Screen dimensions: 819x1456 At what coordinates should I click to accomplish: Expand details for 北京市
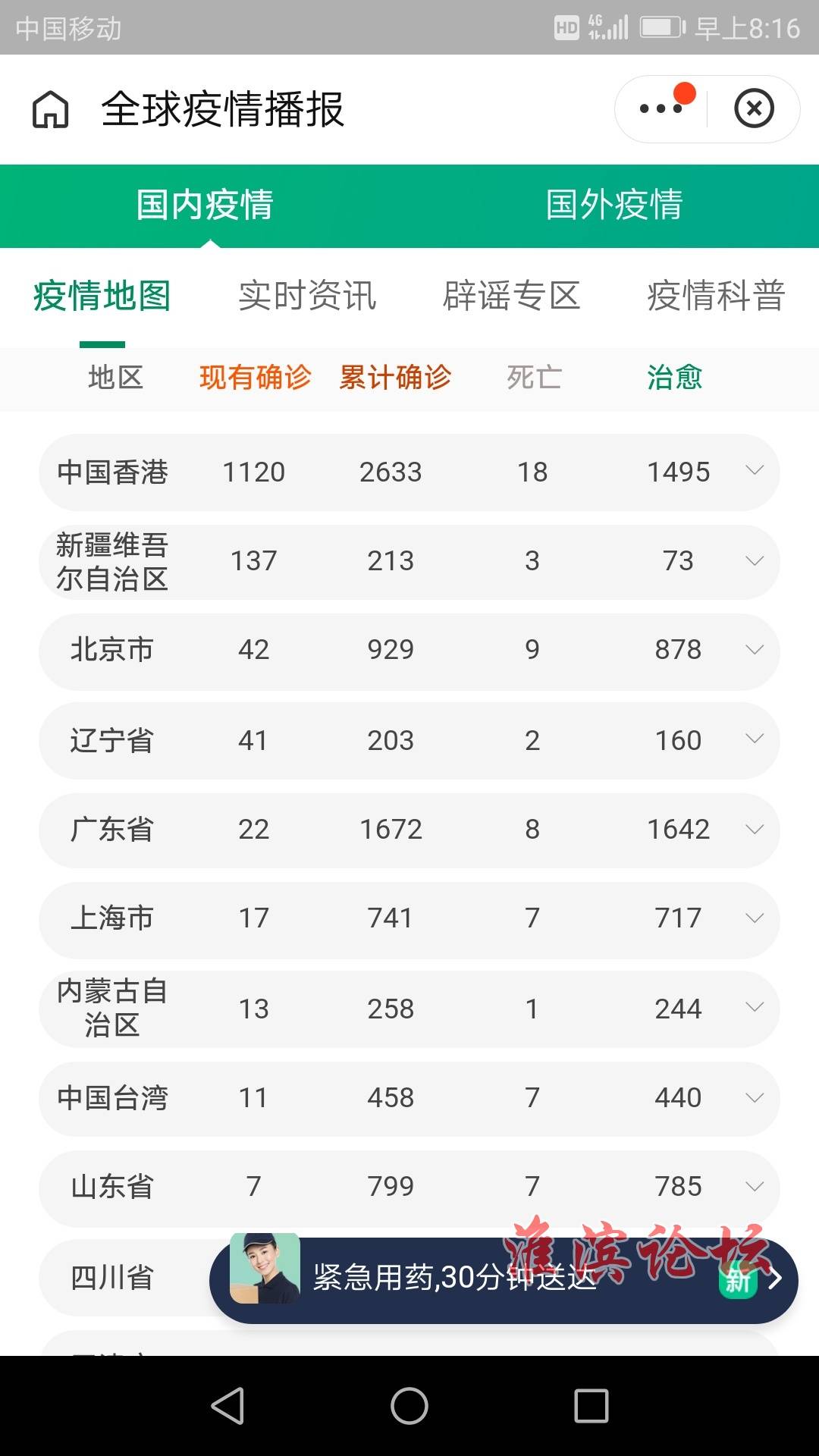(x=409, y=650)
